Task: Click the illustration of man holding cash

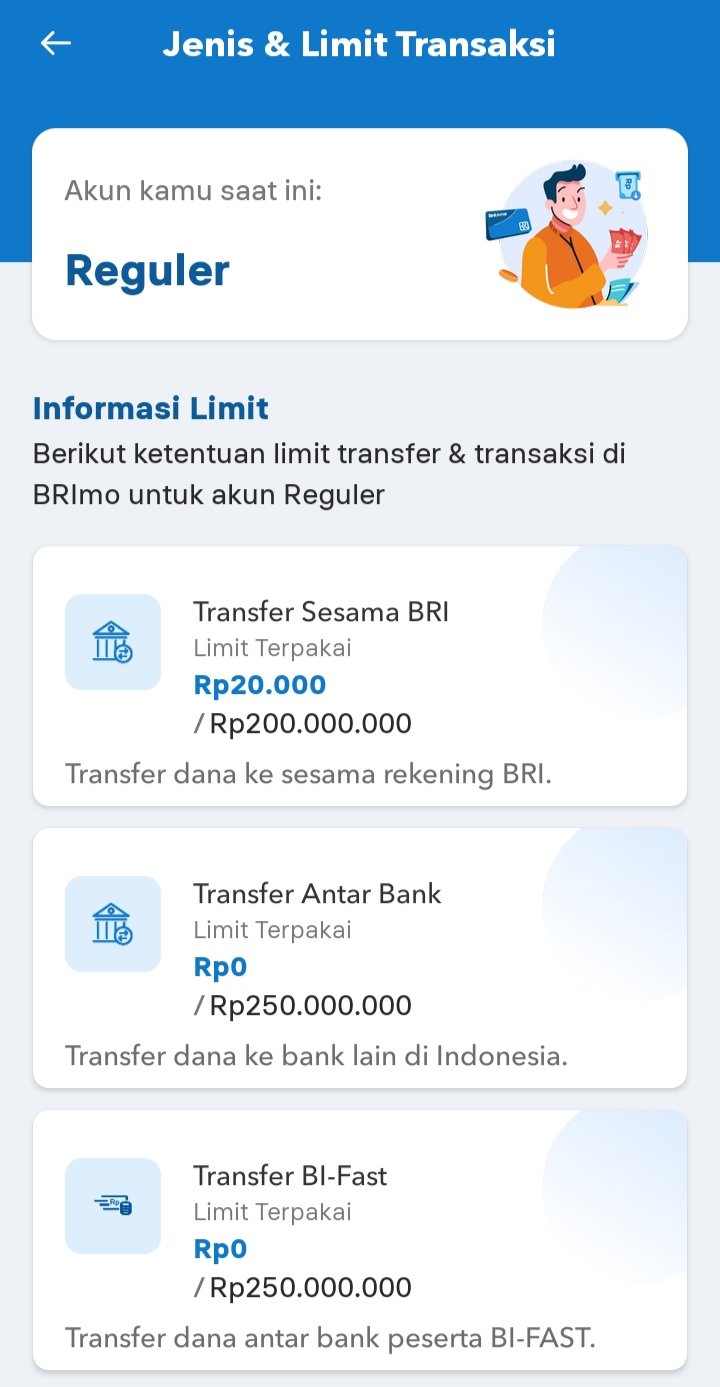Action: coord(575,230)
